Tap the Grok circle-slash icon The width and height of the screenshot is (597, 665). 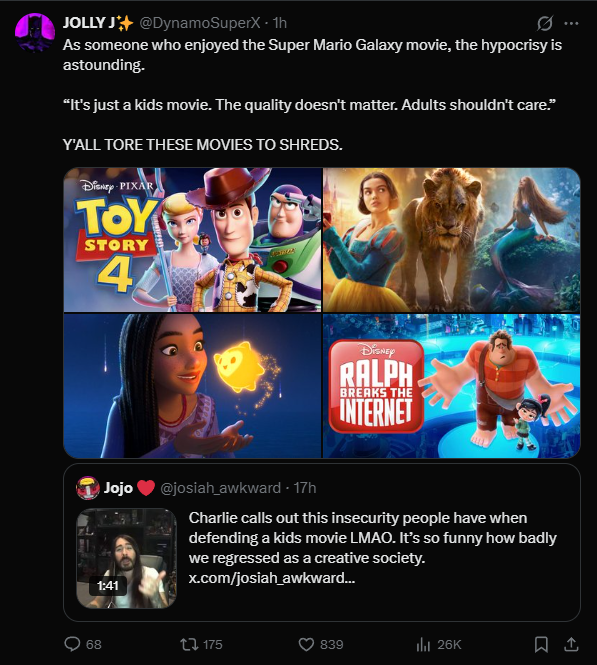[x=544, y=23]
